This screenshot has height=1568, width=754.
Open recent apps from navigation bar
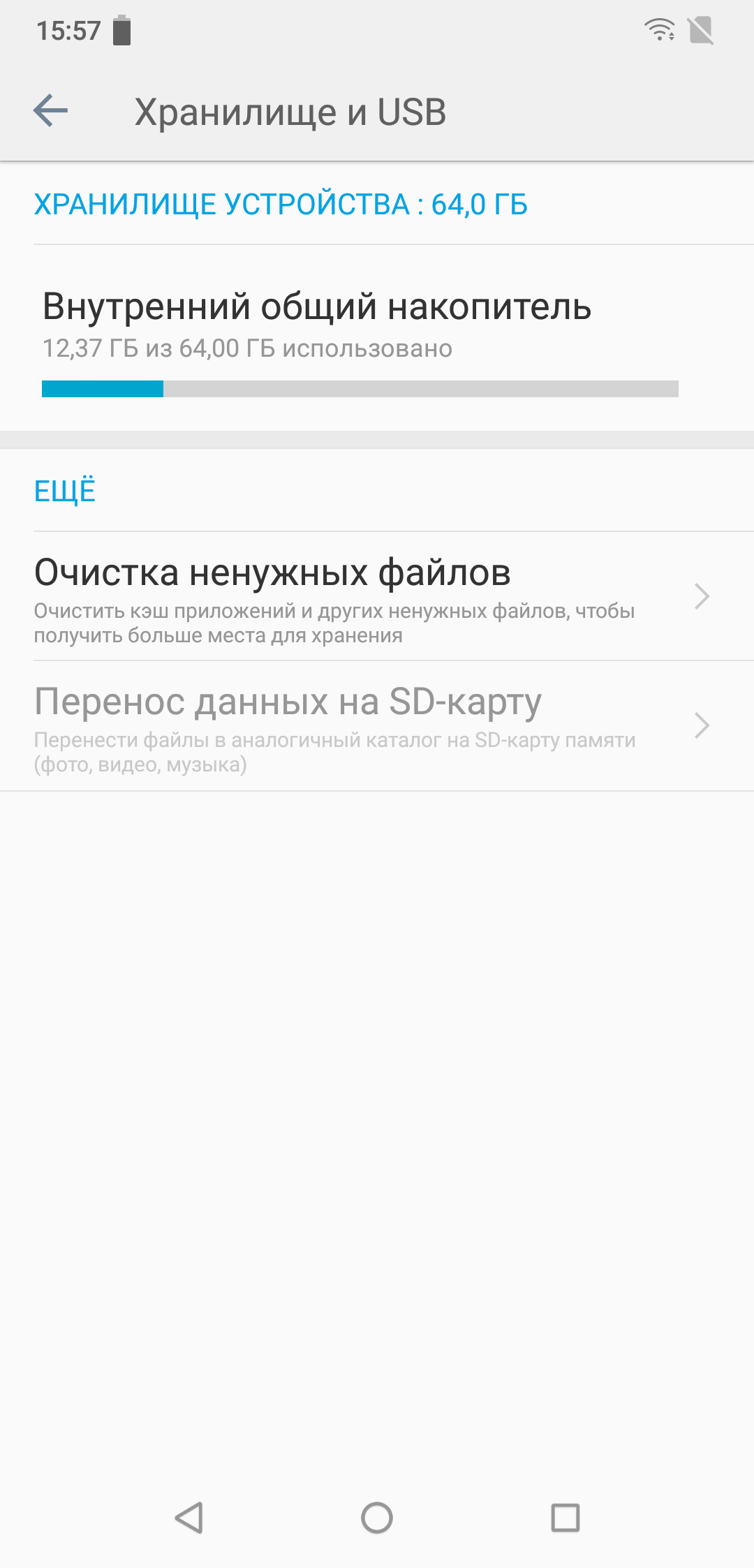pyautogui.click(x=565, y=1518)
